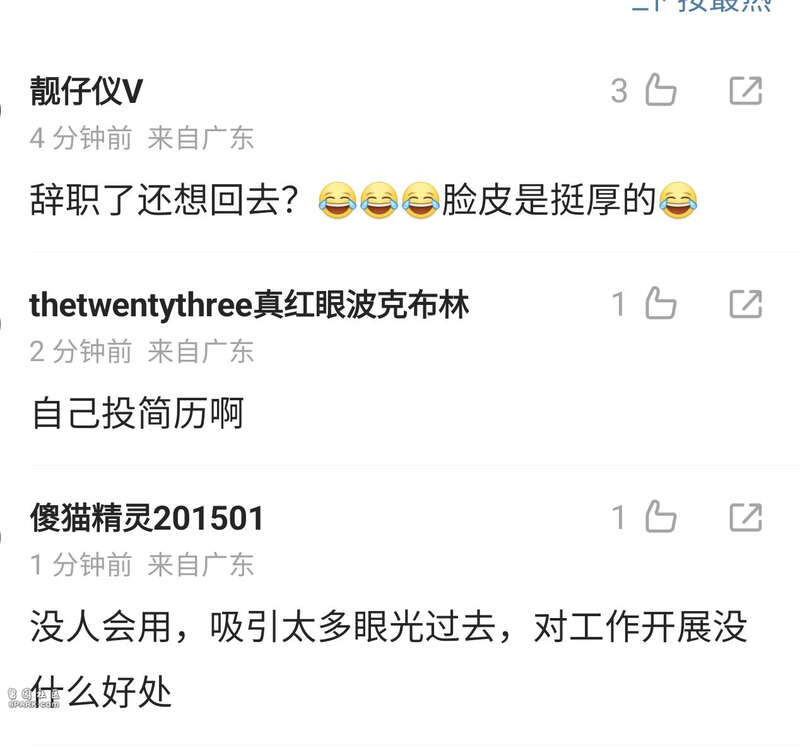This screenshot has height=750, width=800.
Task: Like the comment by 傻猫精灵201501
Action: (x=660, y=517)
